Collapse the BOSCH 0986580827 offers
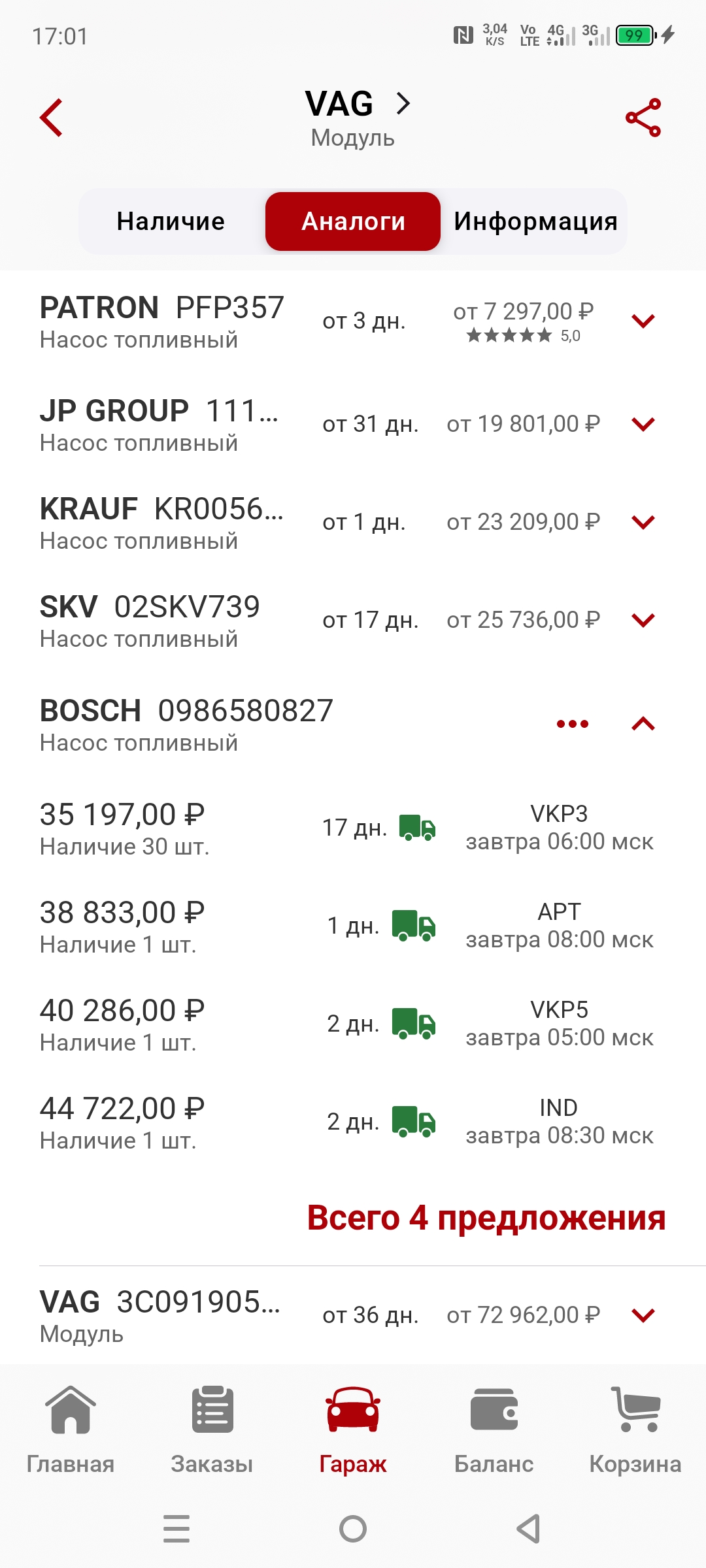 point(643,724)
